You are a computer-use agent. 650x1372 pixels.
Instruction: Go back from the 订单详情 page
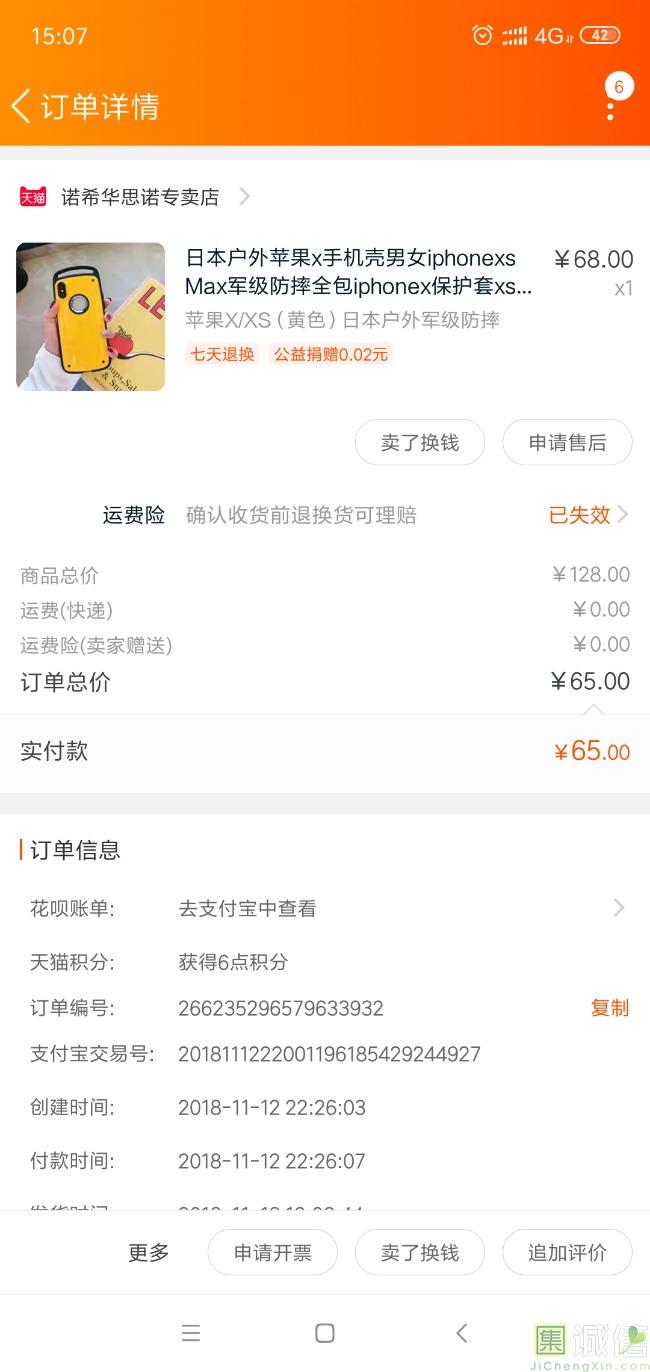coord(22,106)
